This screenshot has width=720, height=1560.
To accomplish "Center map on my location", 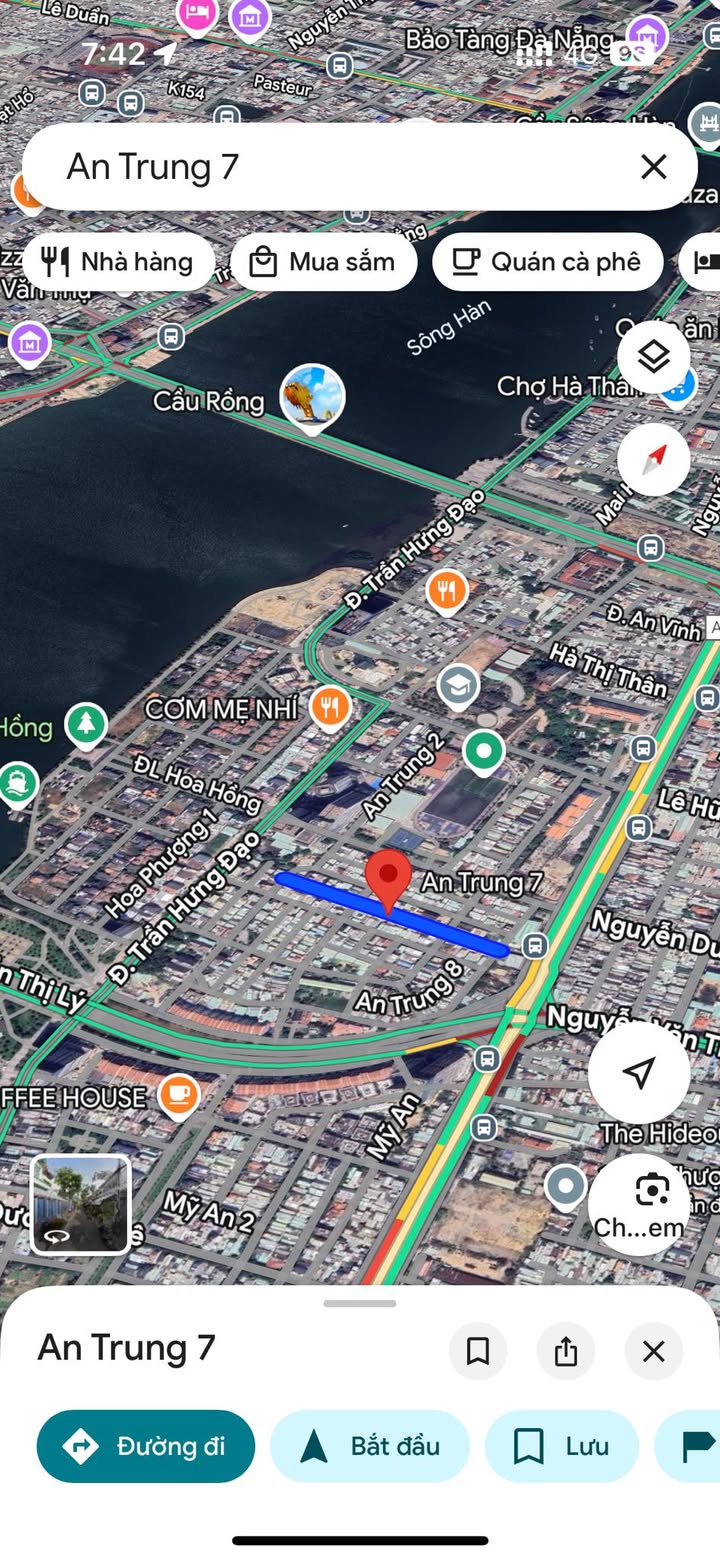I will pyautogui.click(x=638, y=1072).
